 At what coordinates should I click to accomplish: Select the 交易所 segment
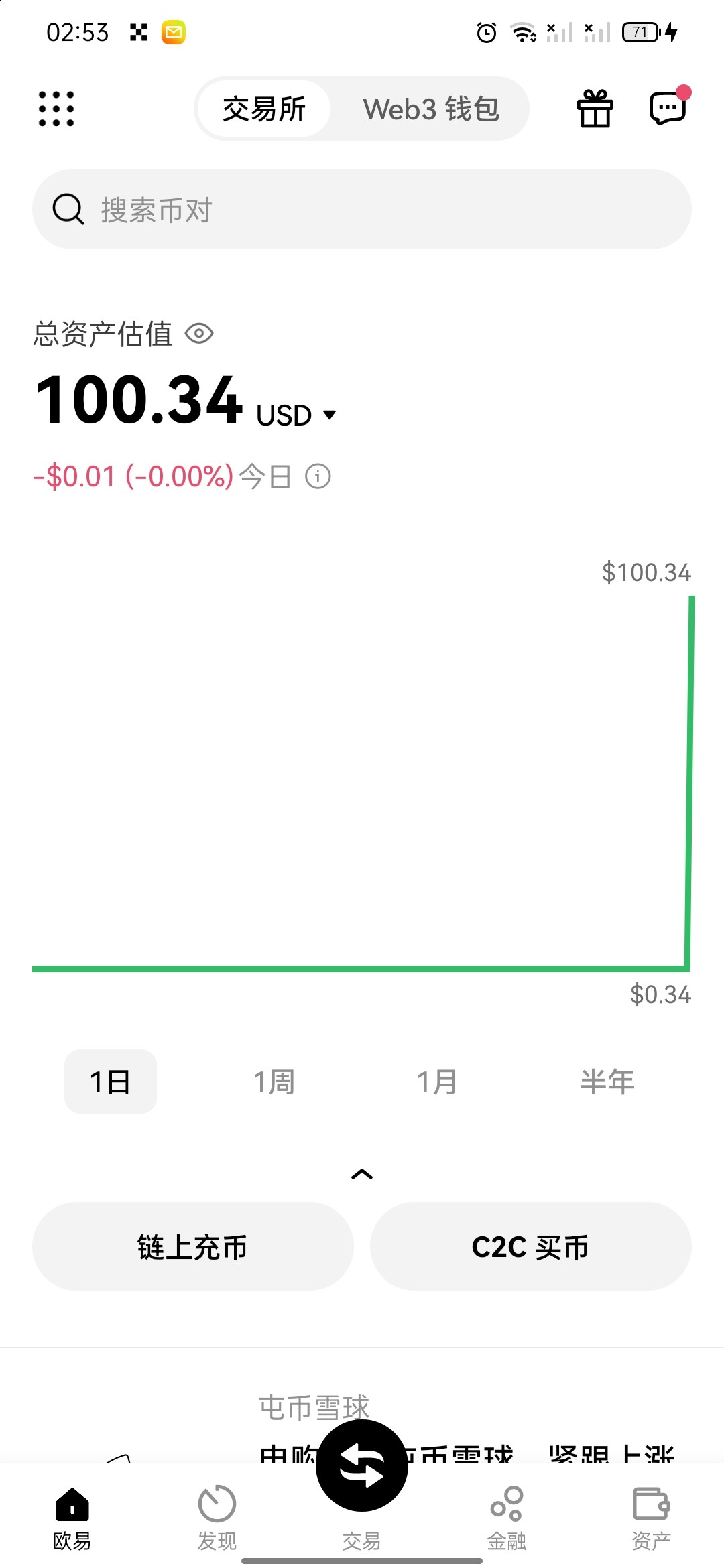pos(264,109)
